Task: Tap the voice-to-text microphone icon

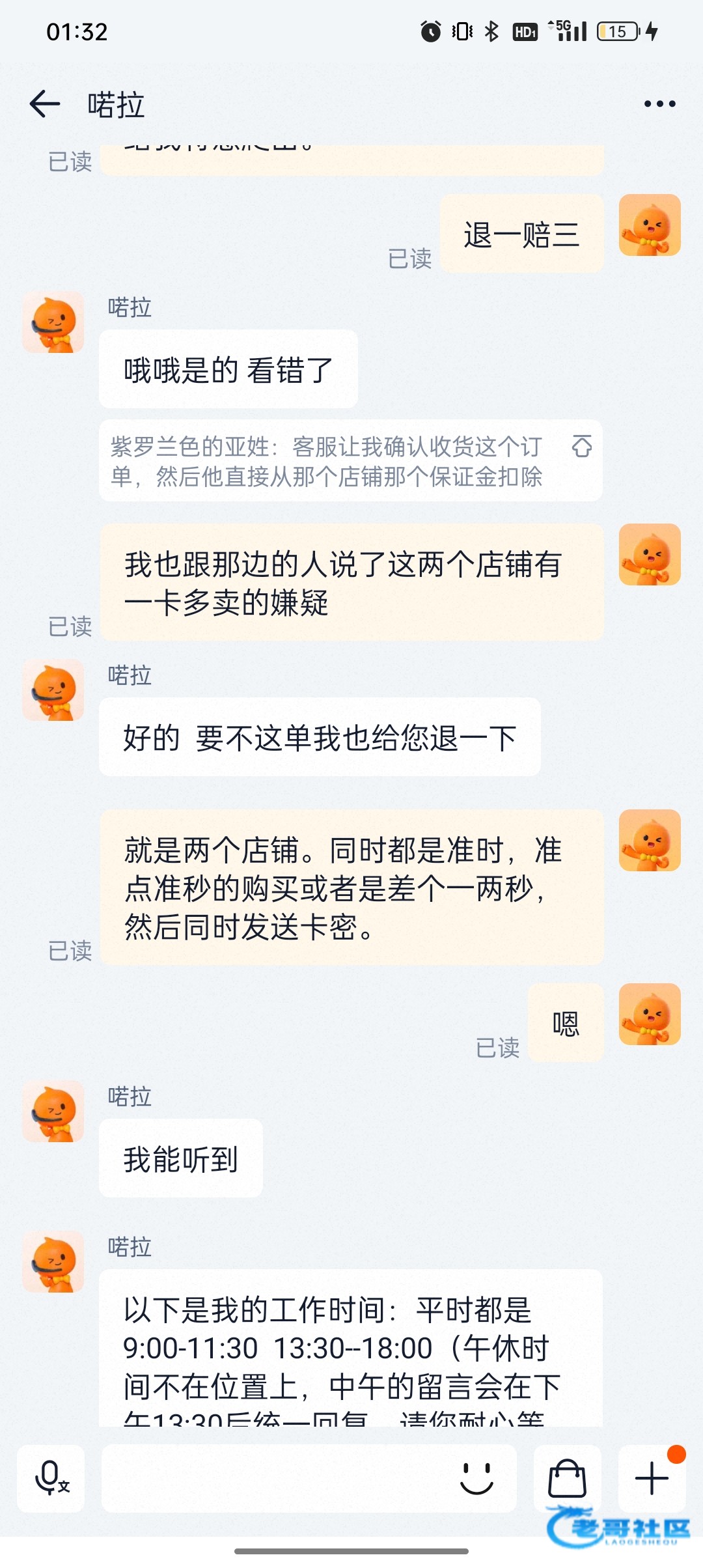Action: pyautogui.click(x=51, y=1478)
